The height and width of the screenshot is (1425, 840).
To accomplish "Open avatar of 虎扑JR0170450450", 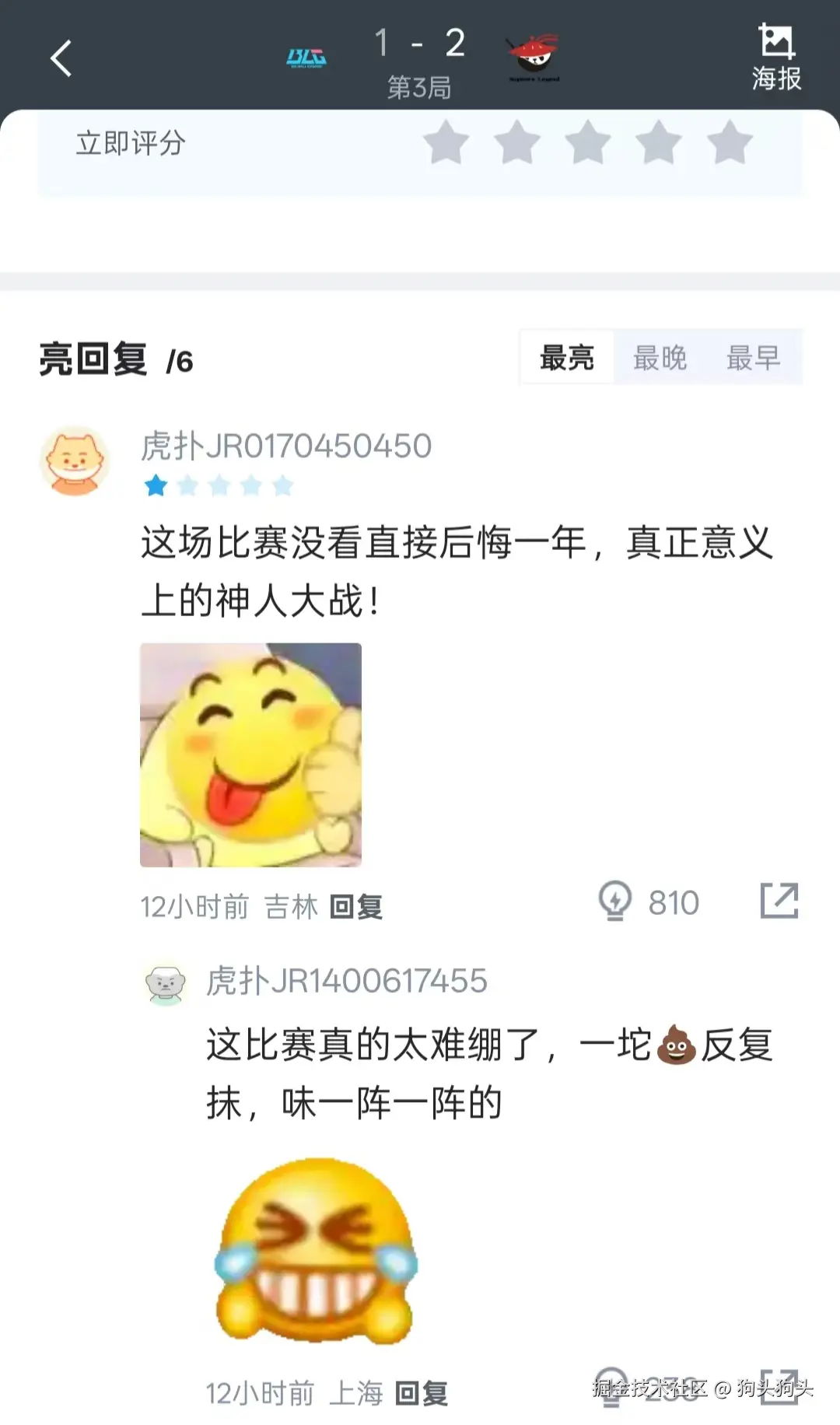I will click(x=75, y=460).
